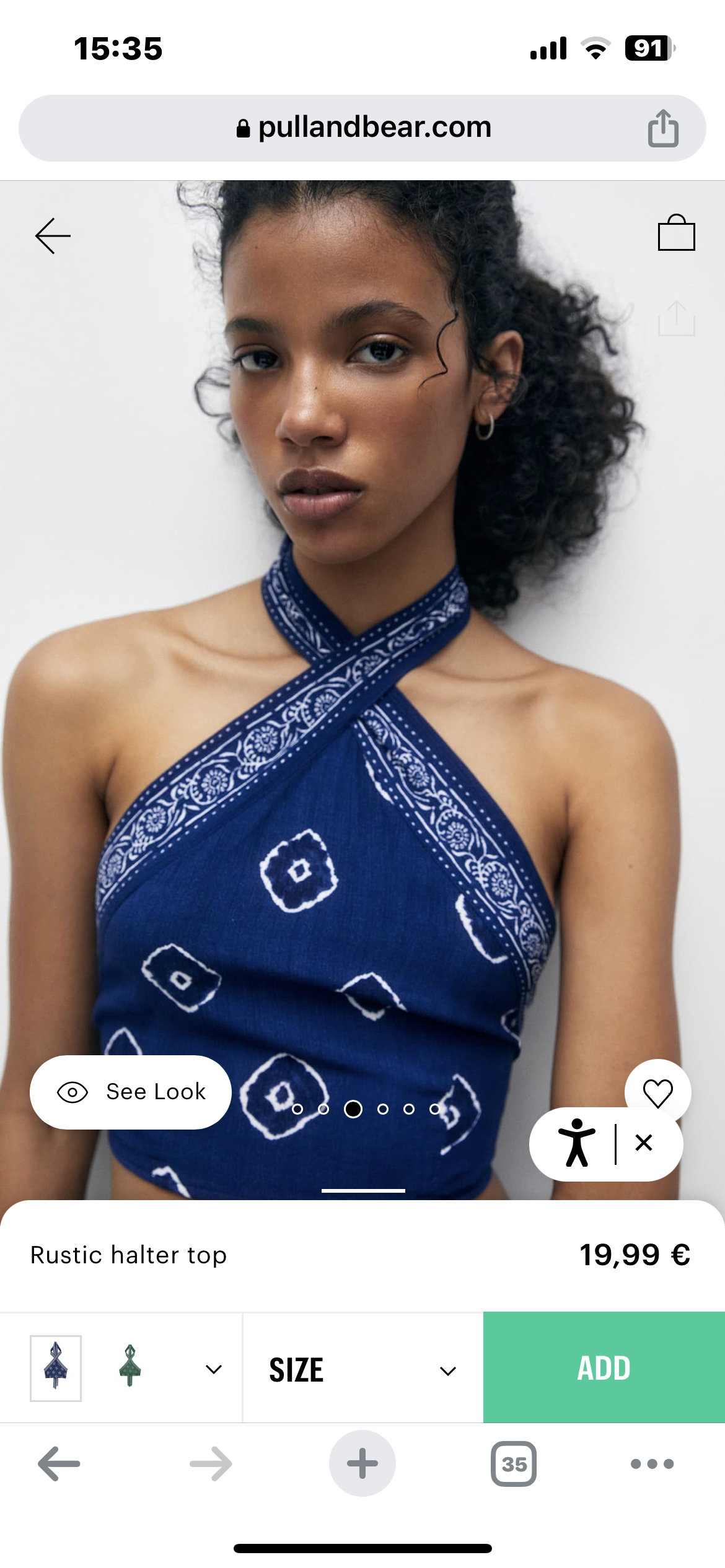This screenshot has width=725, height=1568.
Task: Go back using the arrow over the photo
Action: (53, 236)
